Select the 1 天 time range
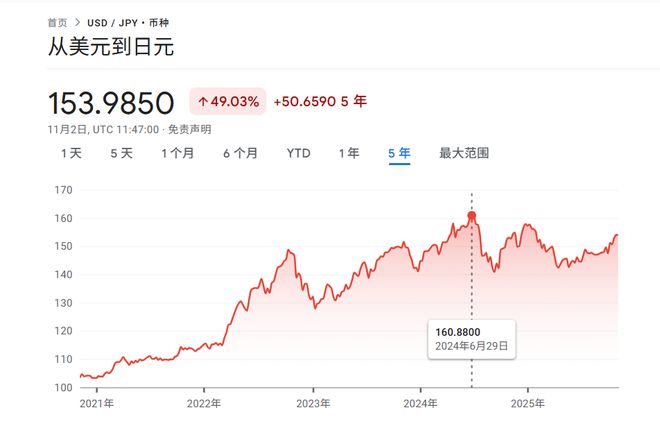The height and width of the screenshot is (426, 660). [71, 153]
